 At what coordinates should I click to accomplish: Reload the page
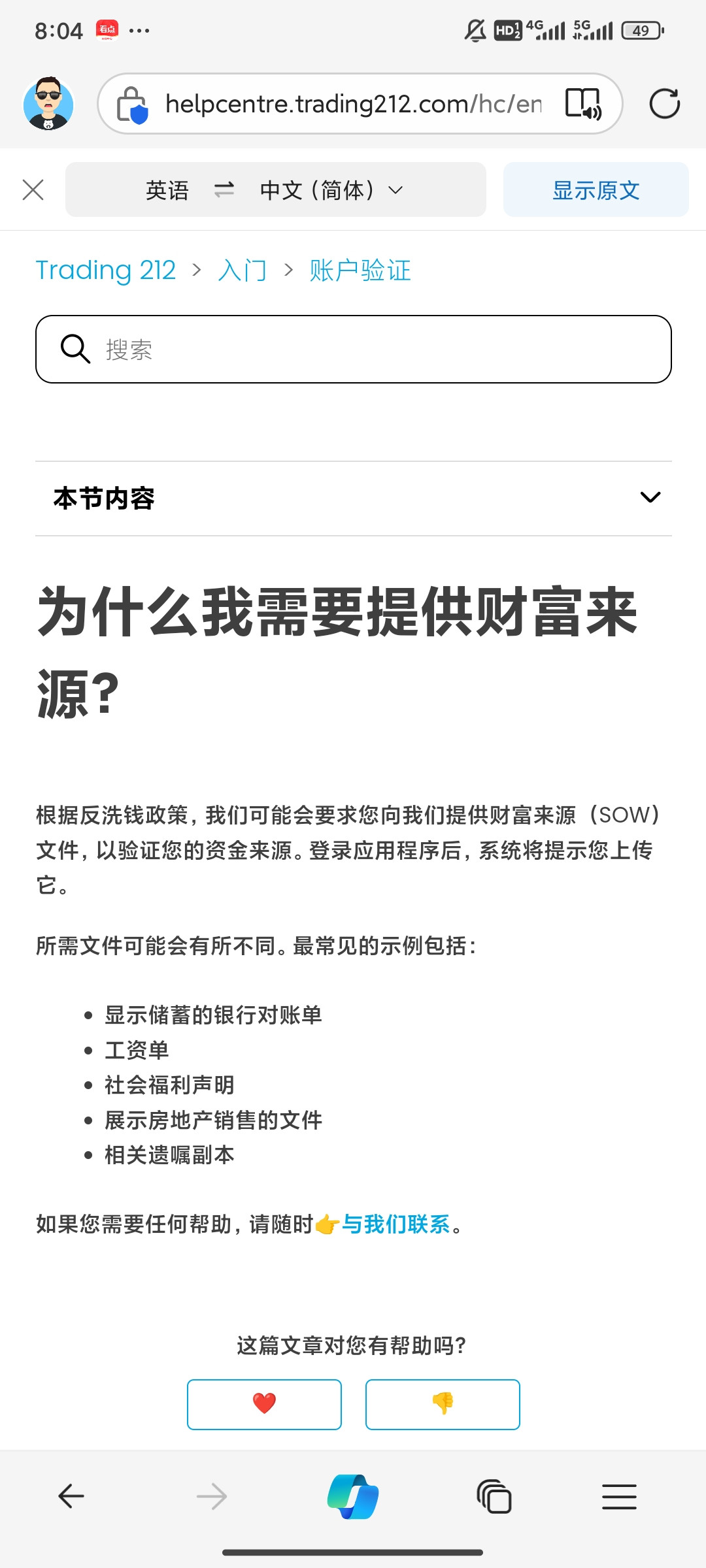point(664,103)
